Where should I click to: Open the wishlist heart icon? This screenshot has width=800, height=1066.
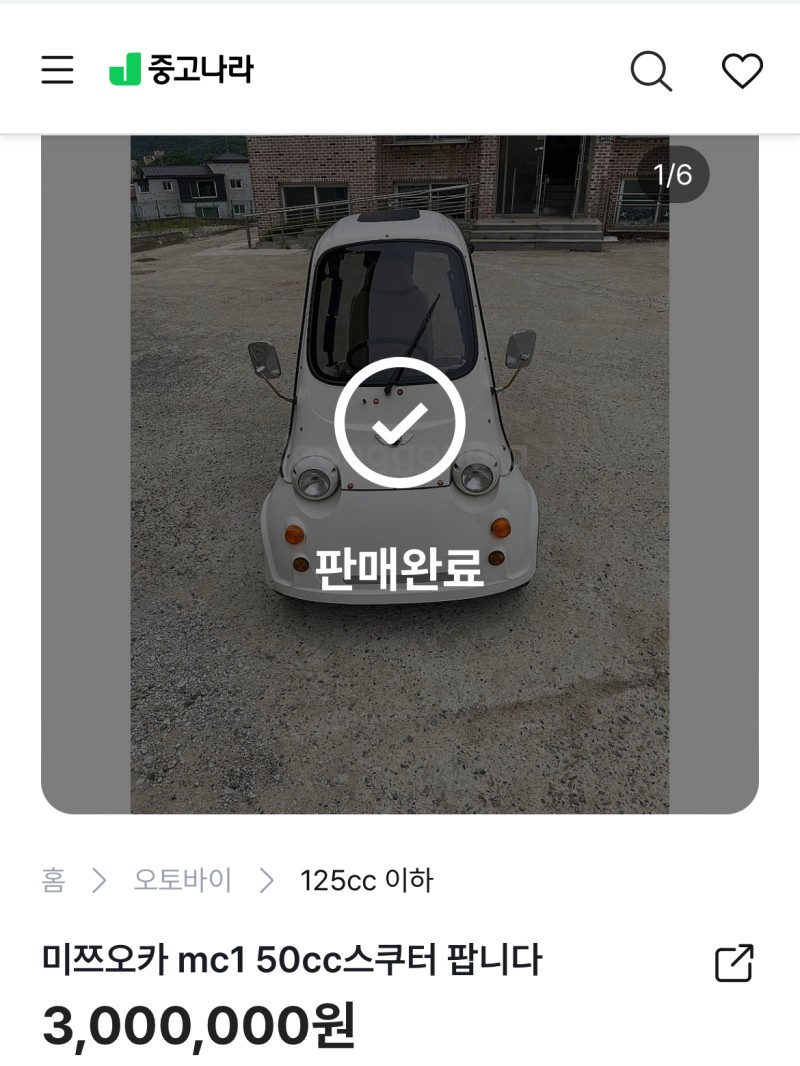click(x=742, y=70)
